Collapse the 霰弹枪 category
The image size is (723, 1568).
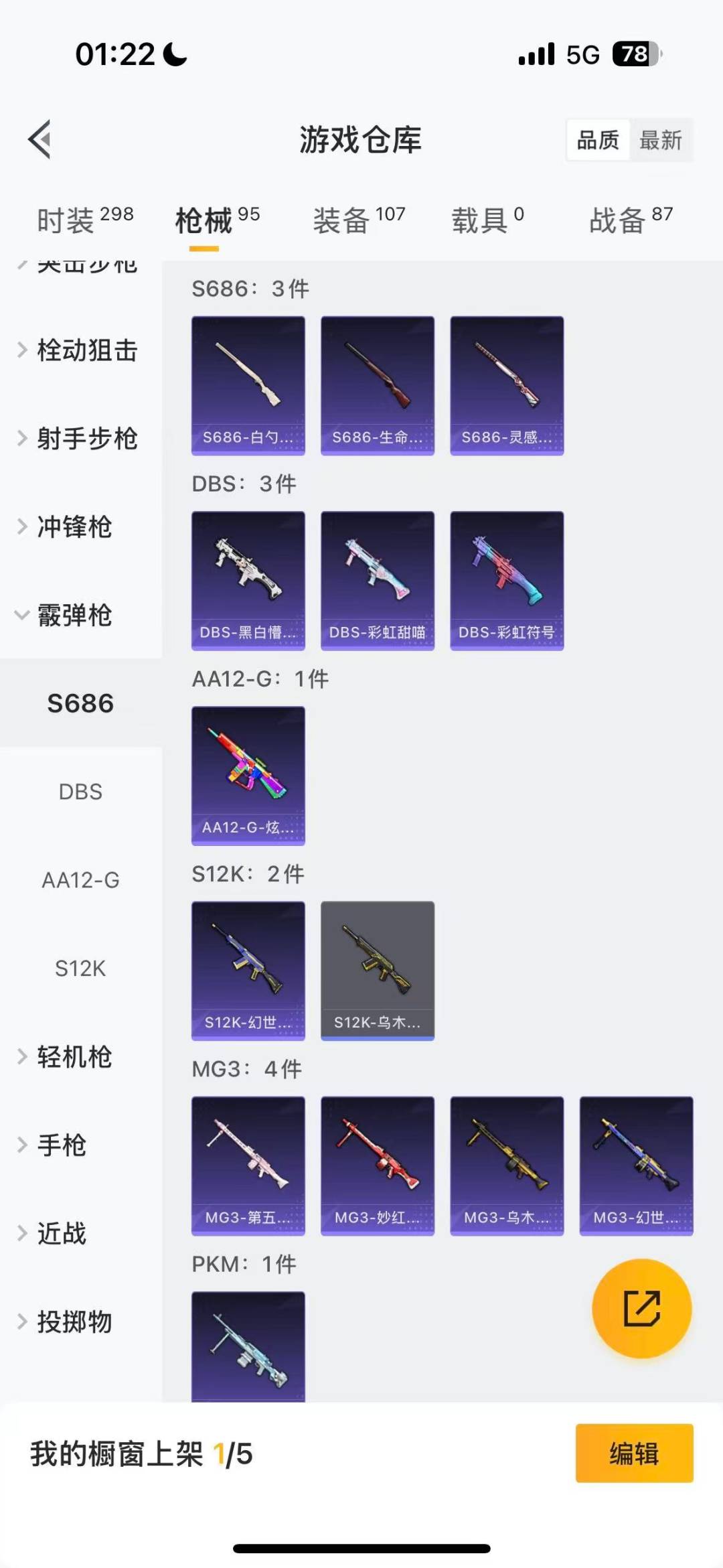click(x=74, y=616)
